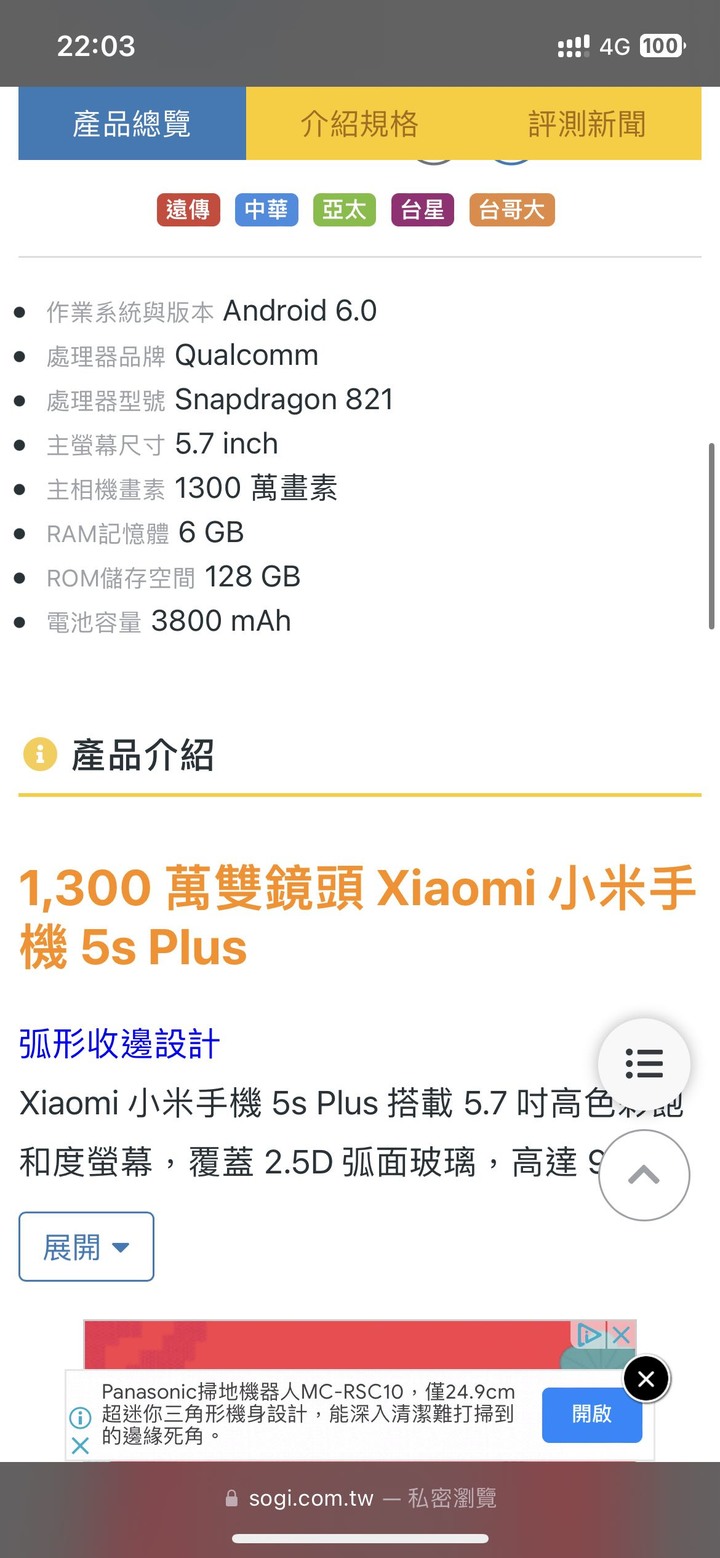Select the 遠傳 carrier chip
This screenshot has width=720, height=1558.
[188, 210]
